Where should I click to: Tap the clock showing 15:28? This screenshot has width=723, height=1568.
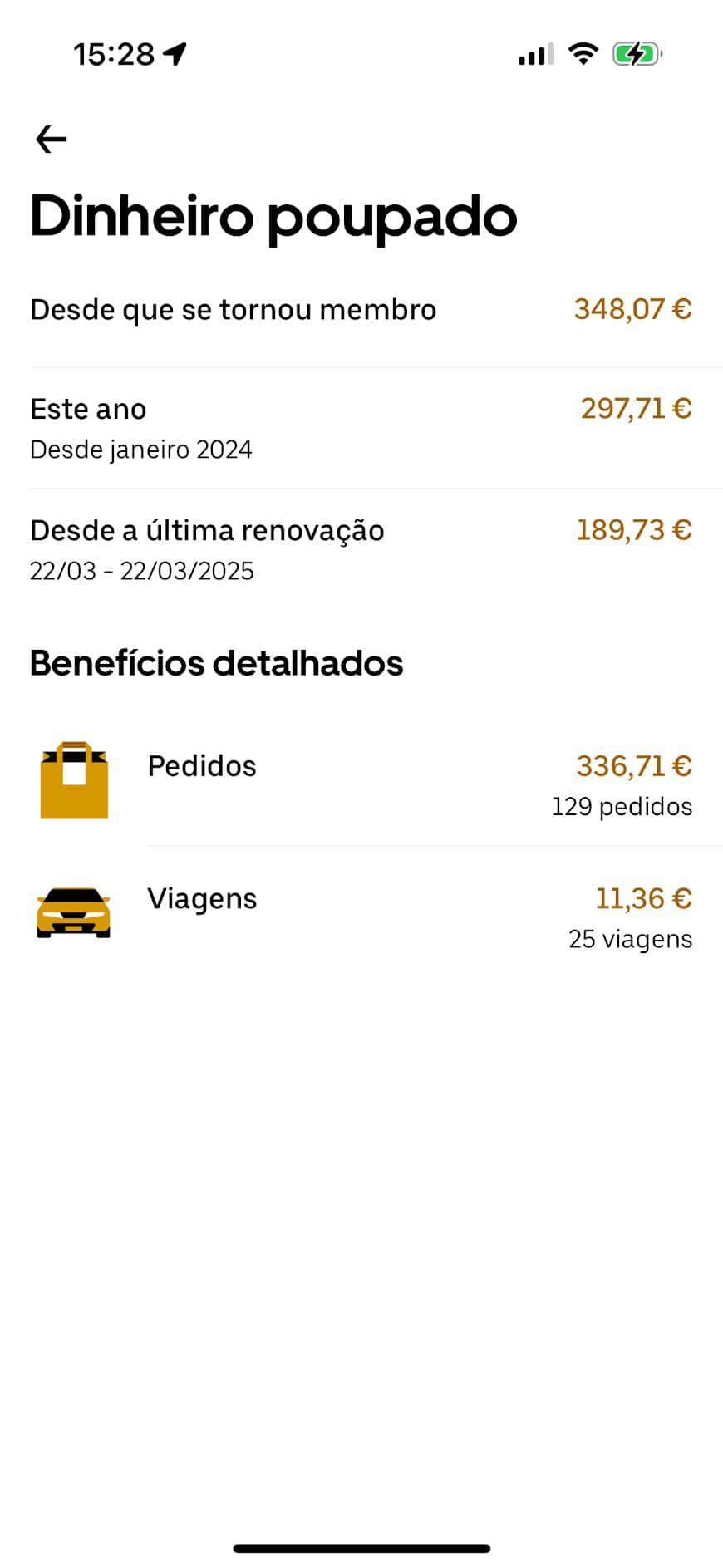114,53
